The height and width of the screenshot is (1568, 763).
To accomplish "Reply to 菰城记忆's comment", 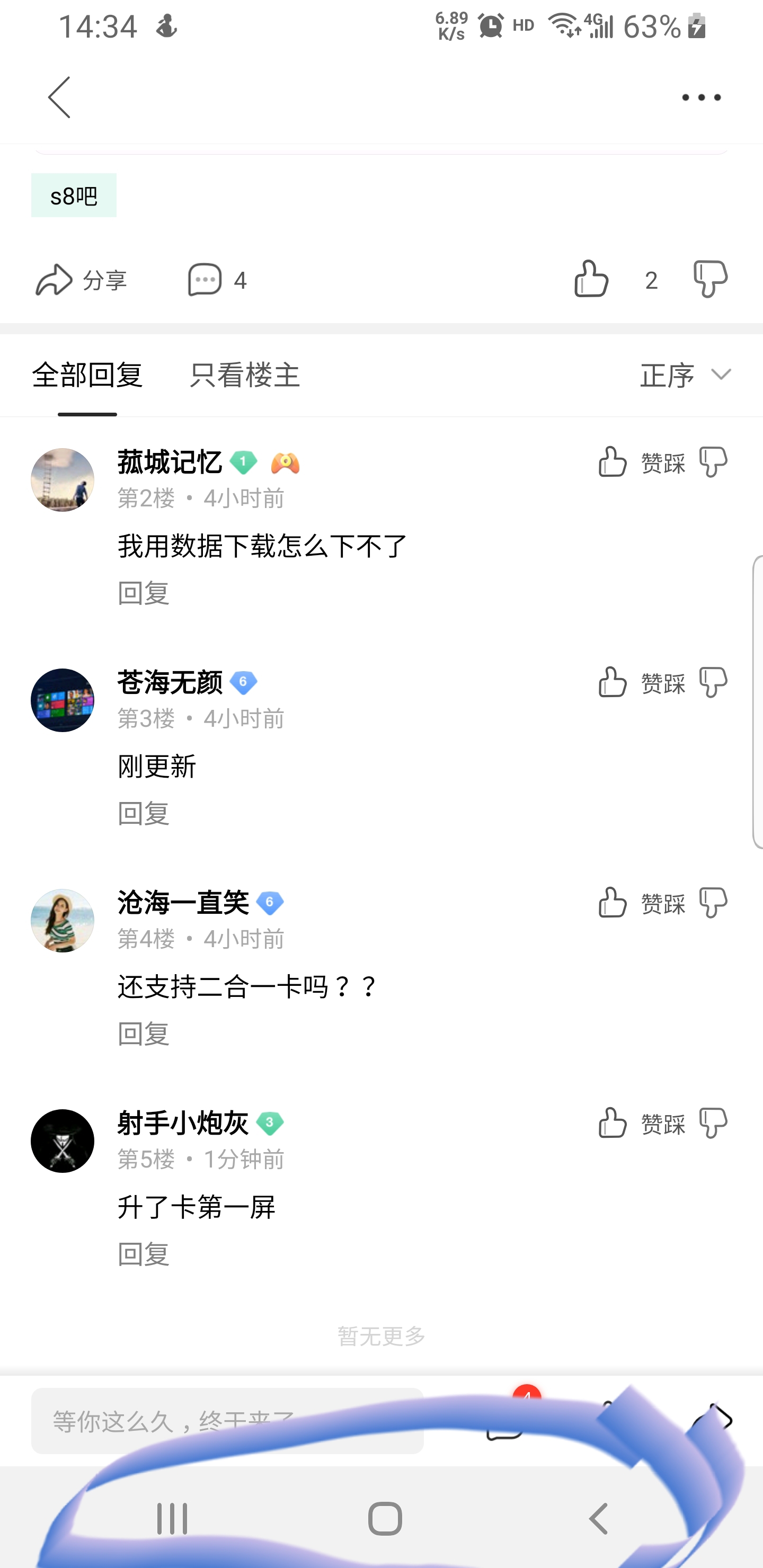I will [x=143, y=593].
